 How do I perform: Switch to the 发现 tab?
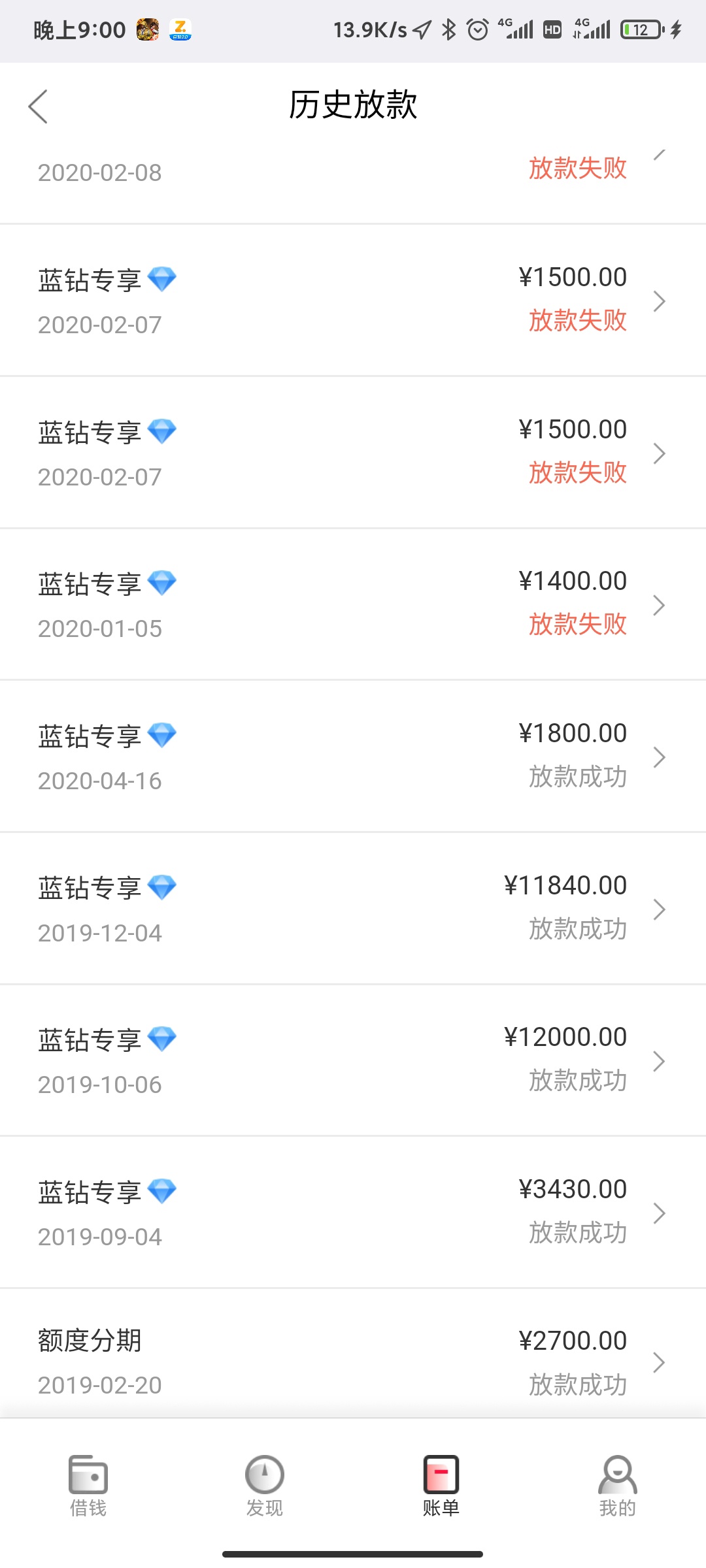265,1486
